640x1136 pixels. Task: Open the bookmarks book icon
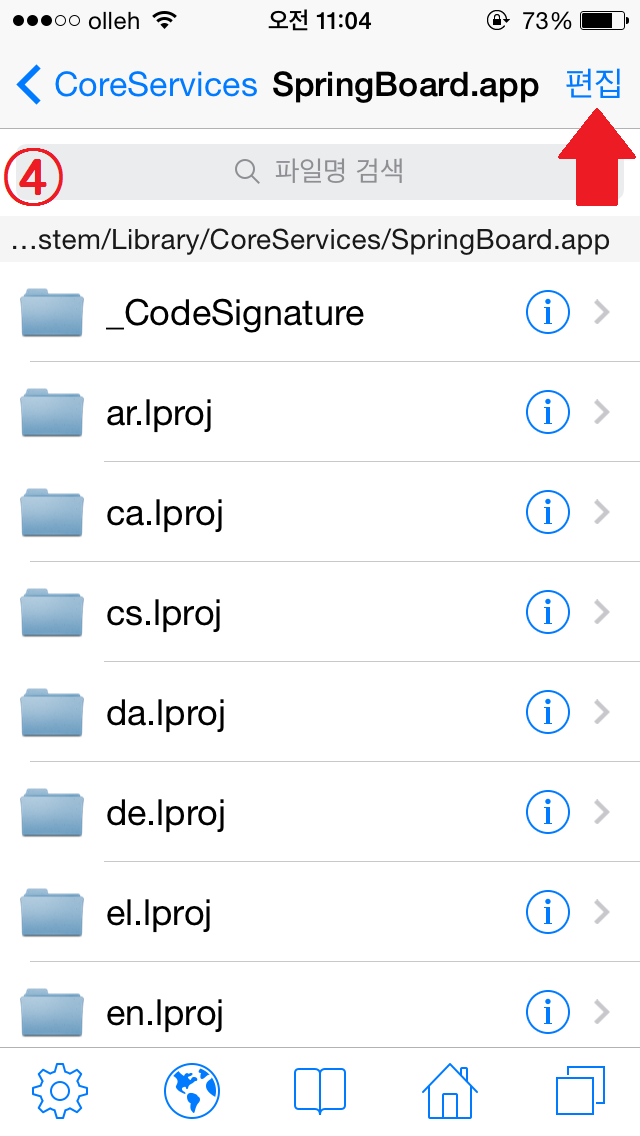point(320,1090)
